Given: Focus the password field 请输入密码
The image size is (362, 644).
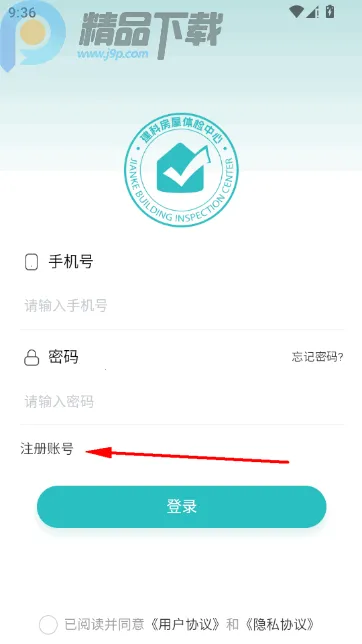Looking at the screenshot, I should (182, 401).
